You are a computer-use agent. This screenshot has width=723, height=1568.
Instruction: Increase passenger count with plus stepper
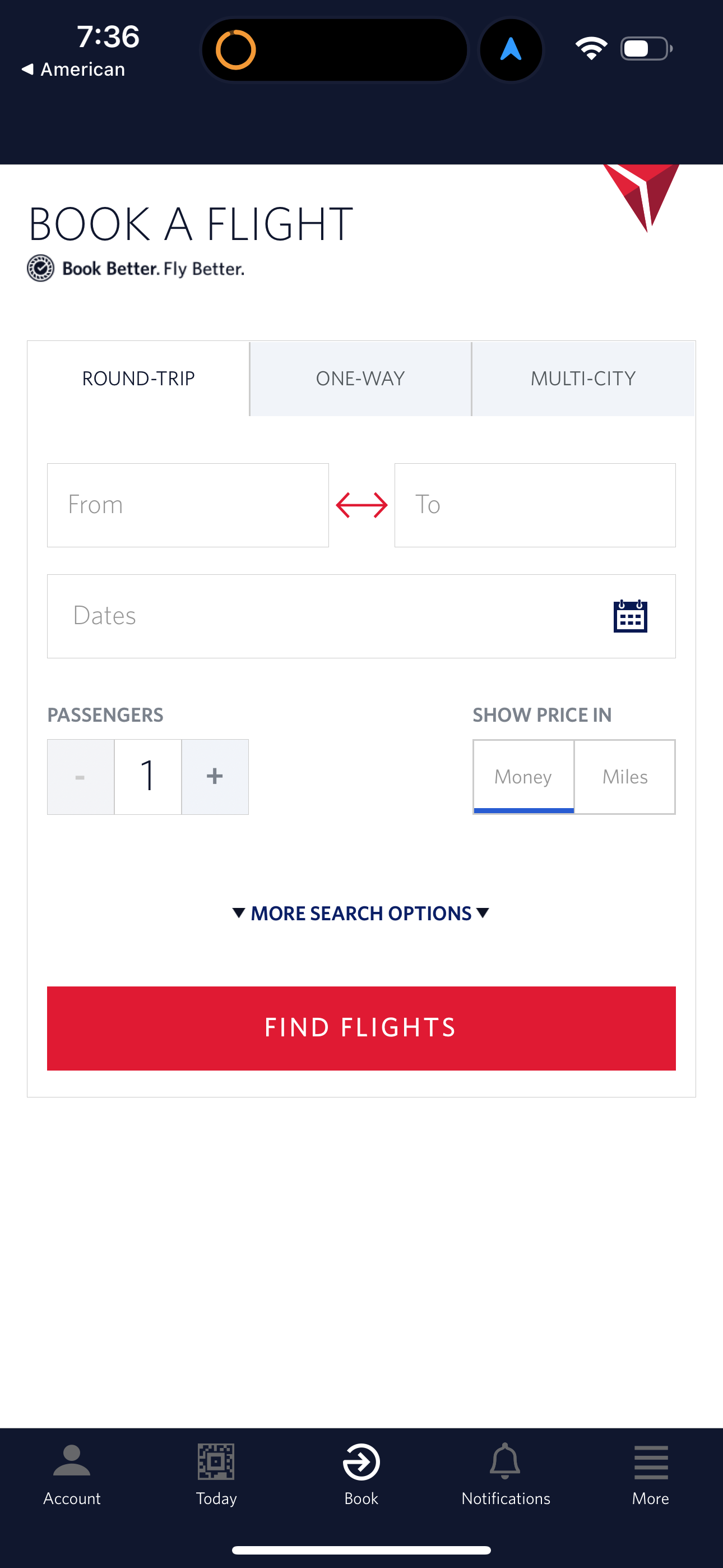pos(215,777)
